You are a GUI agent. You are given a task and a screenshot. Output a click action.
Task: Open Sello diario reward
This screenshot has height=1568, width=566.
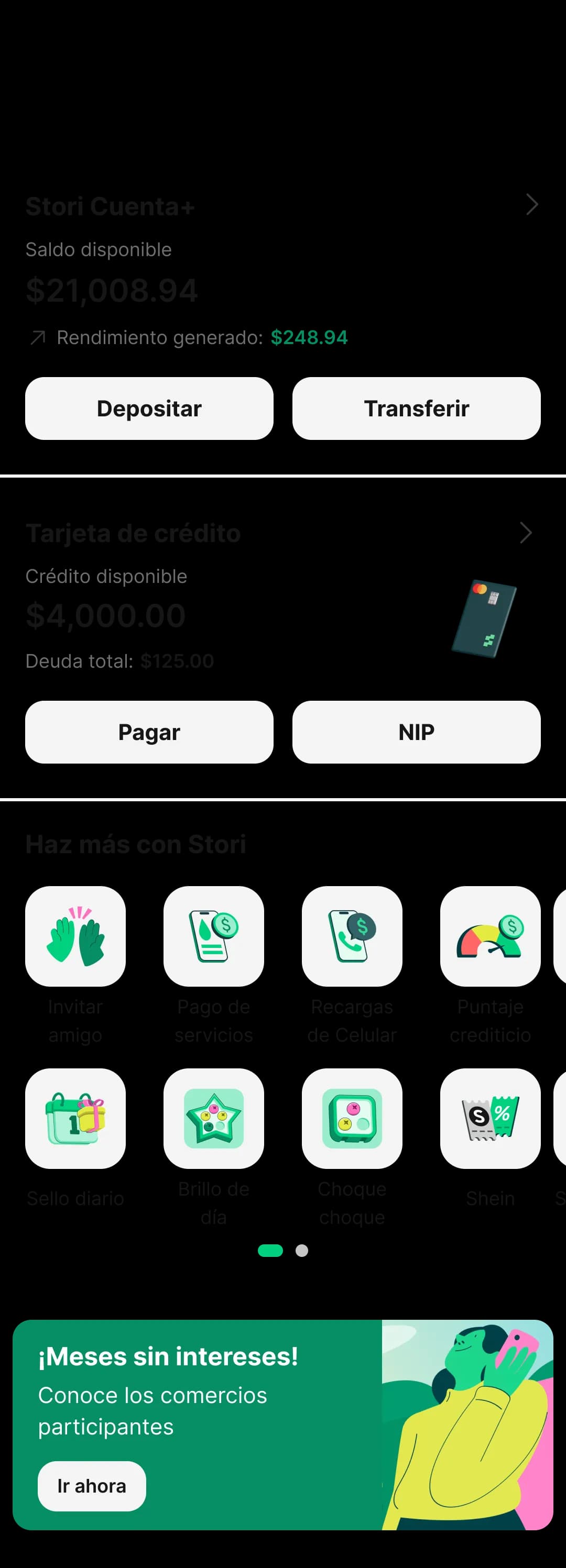point(75,1119)
